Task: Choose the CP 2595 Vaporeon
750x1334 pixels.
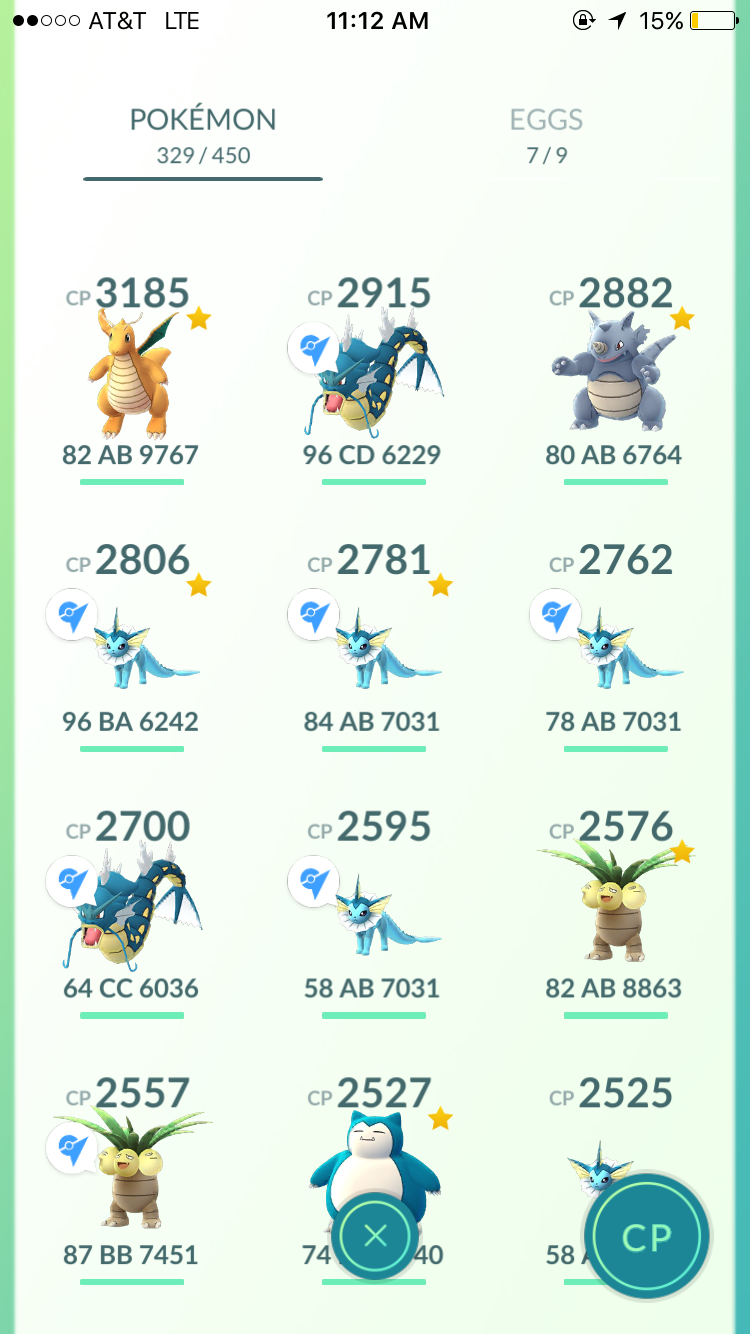Action: 373,914
